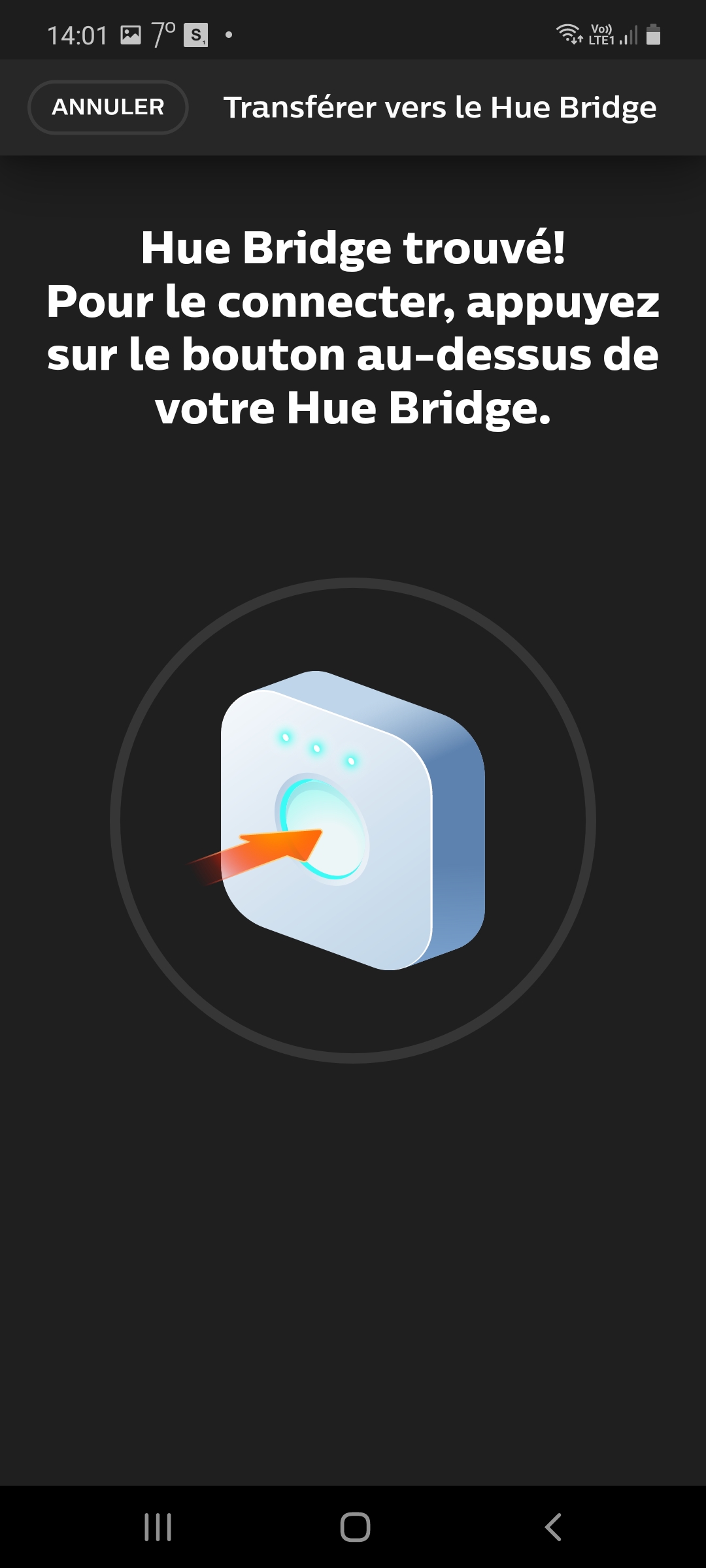Screen dimensions: 706x1568
Task: Go back using the system back arrow
Action: (553, 1527)
